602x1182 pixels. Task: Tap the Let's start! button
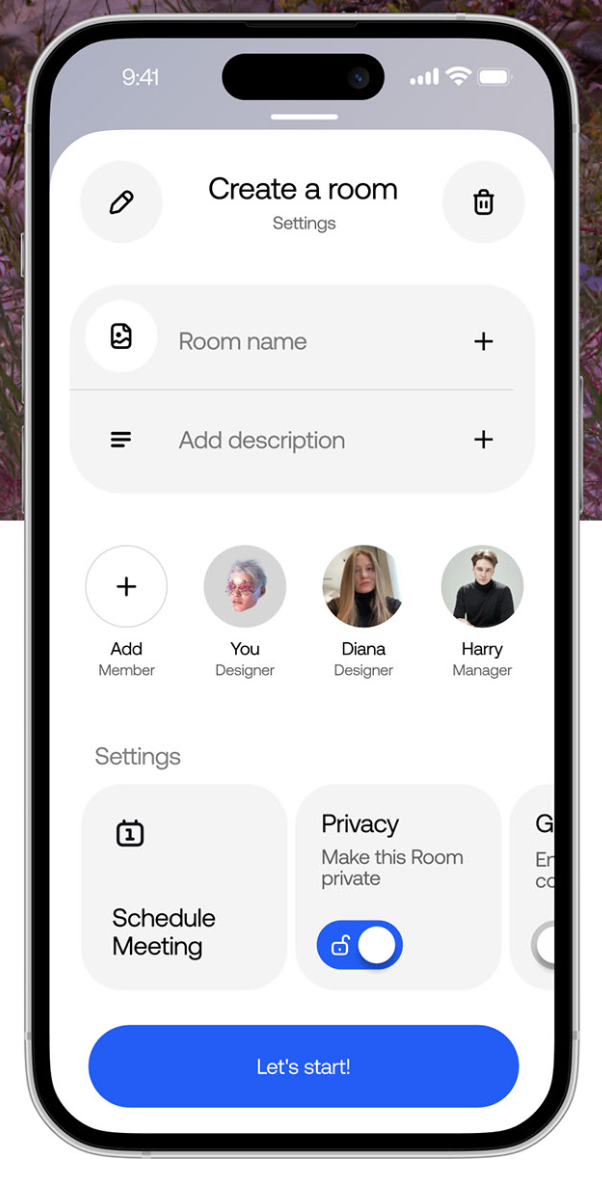[303, 1066]
